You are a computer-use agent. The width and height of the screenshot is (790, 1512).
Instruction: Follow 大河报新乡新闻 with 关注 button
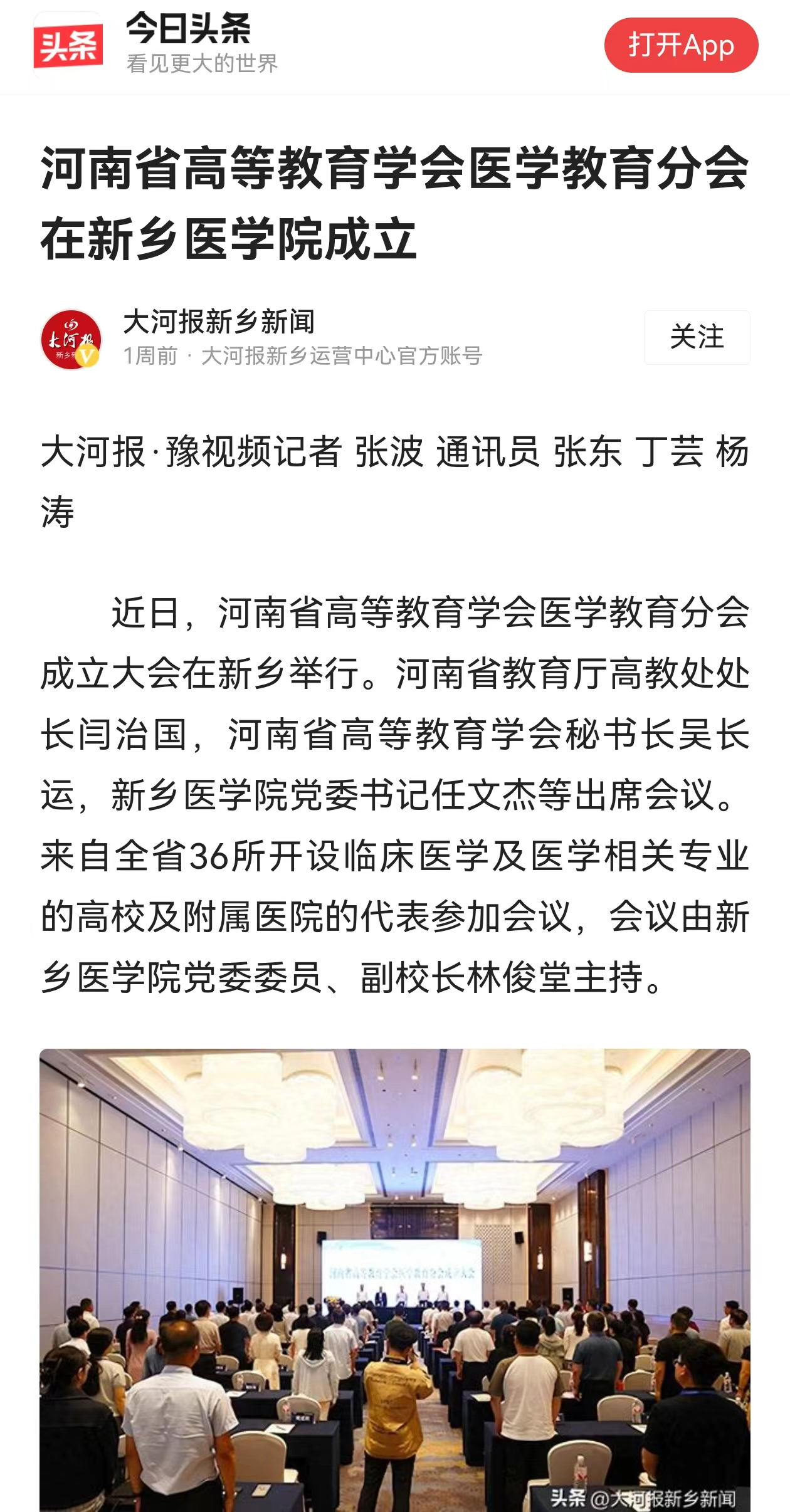click(x=697, y=337)
